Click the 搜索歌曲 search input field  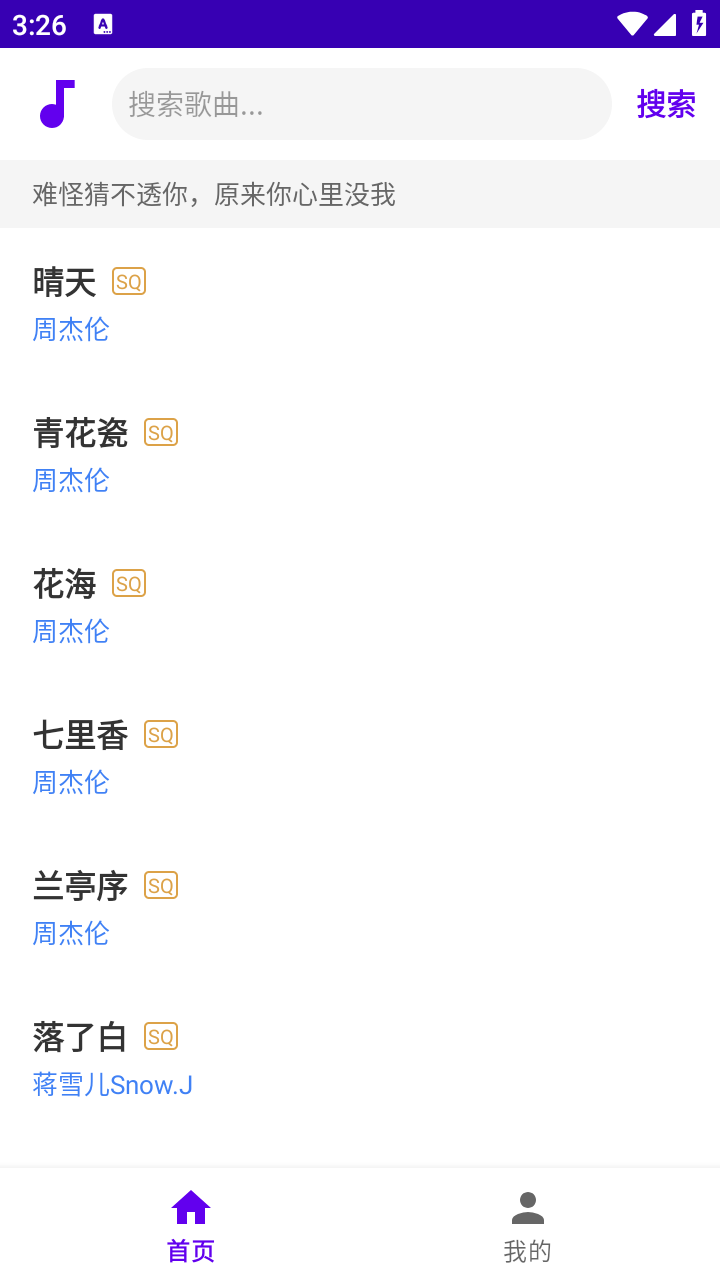[x=362, y=104]
